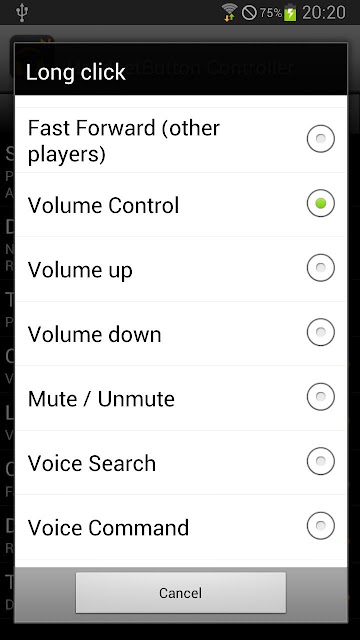Select Fast Forward (other players) option

[x=181, y=140]
